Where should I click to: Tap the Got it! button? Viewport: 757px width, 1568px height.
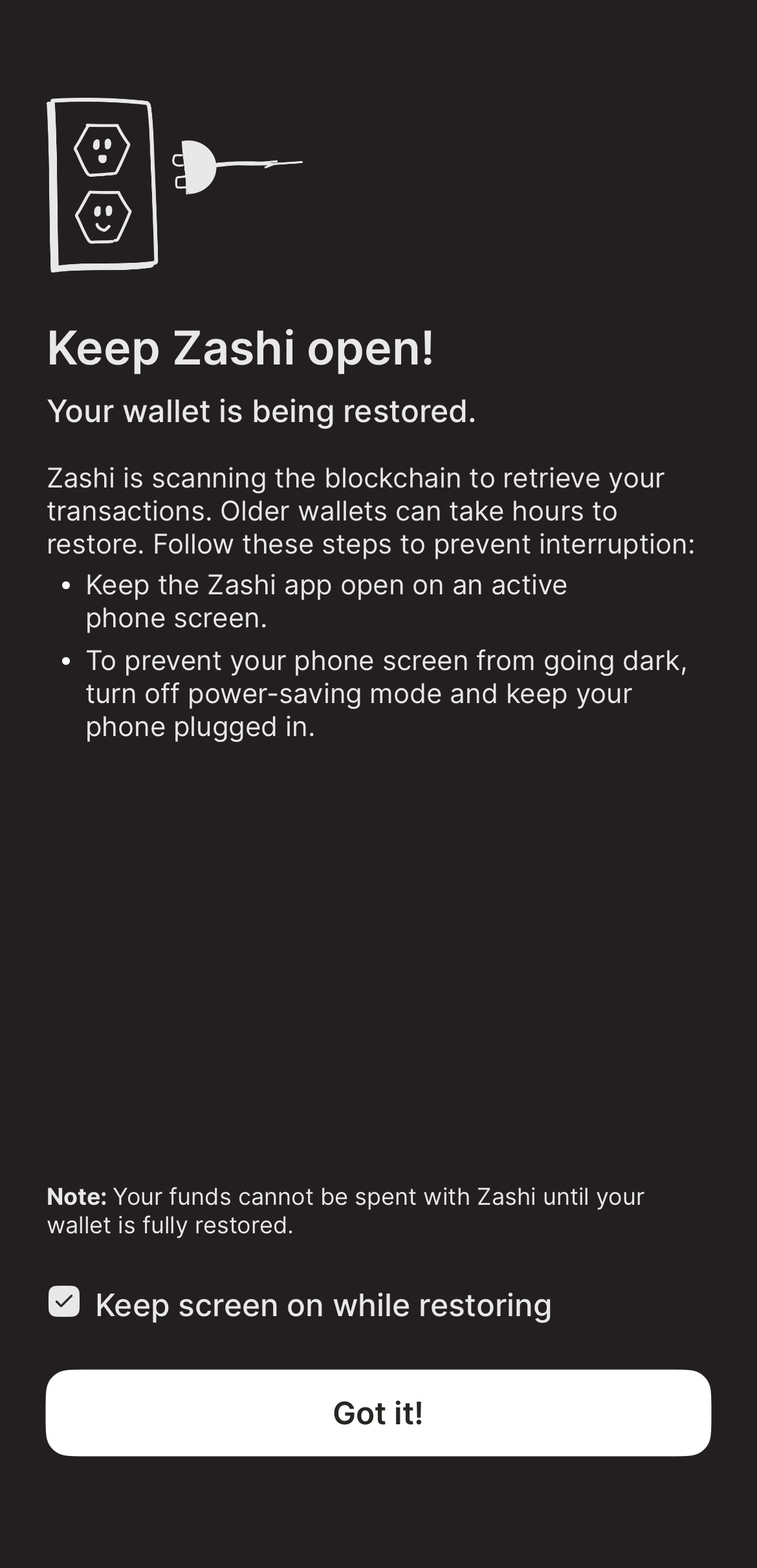tap(378, 1413)
